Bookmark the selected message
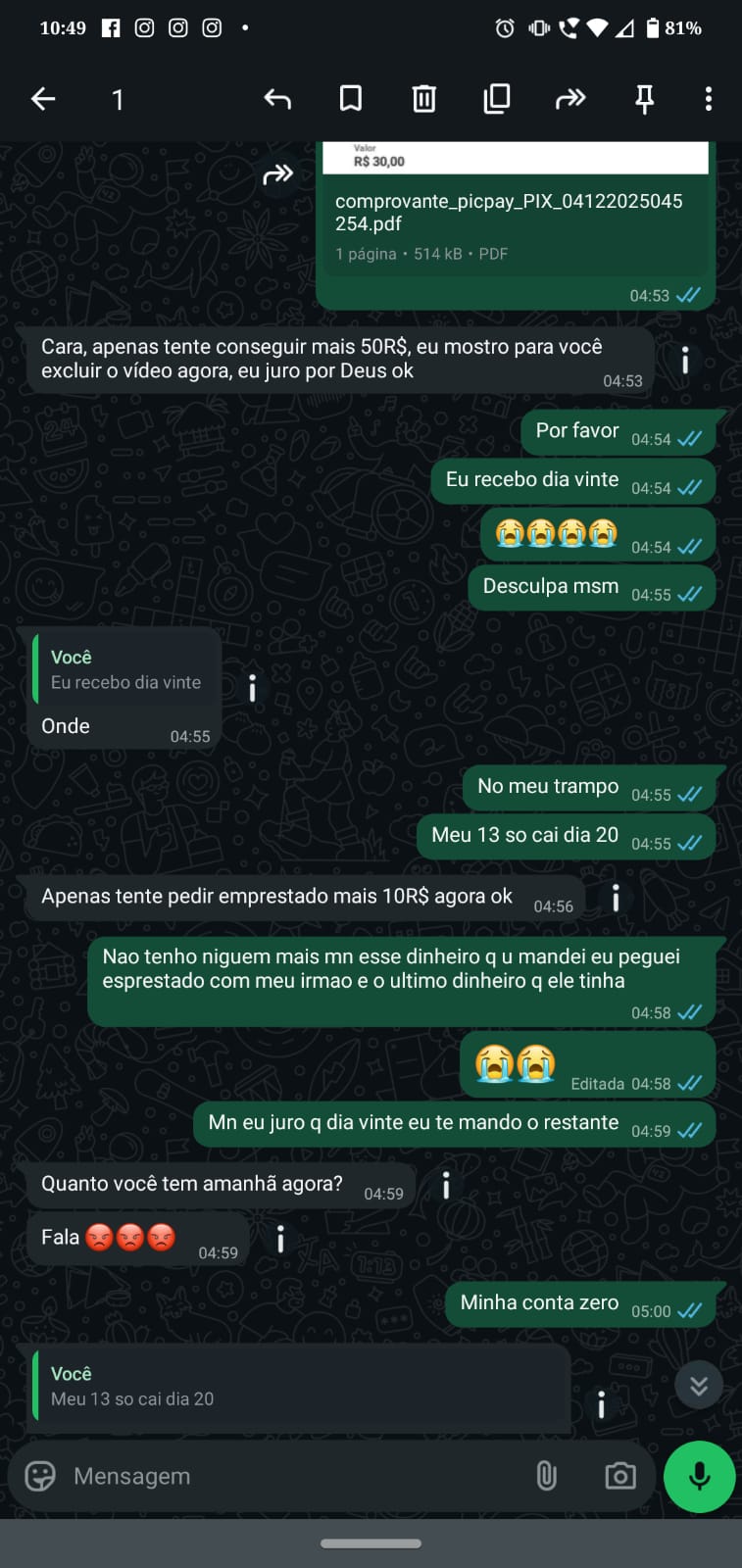The height and width of the screenshot is (1568, 742). click(351, 99)
